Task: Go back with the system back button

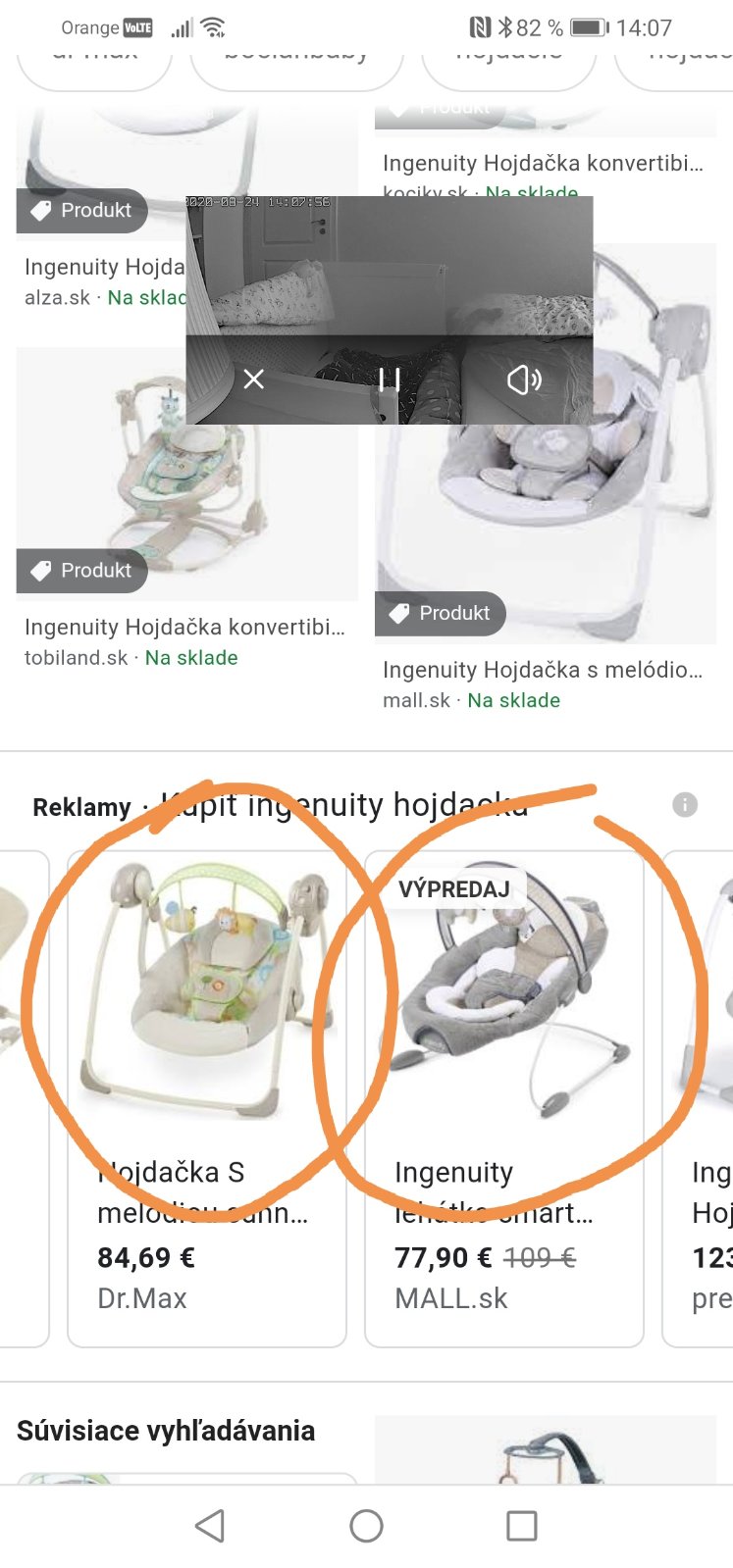Action: pyautogui.click(x=210, y=1525)
